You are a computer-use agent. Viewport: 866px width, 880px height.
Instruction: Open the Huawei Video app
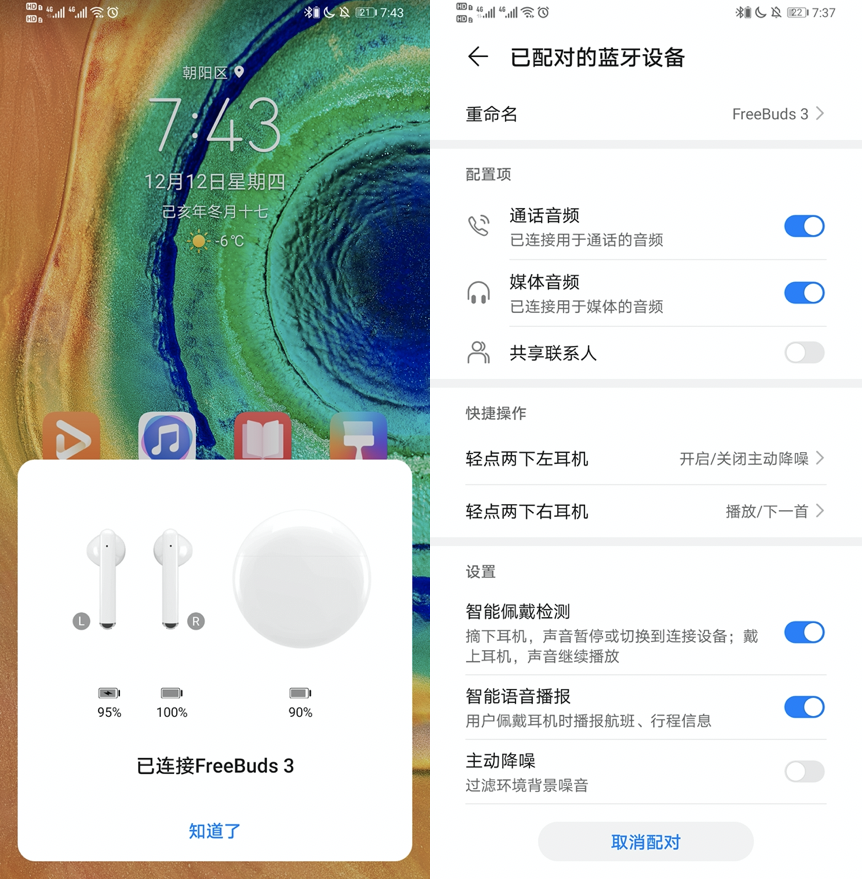pyautogui.click(x=72, y=436)
